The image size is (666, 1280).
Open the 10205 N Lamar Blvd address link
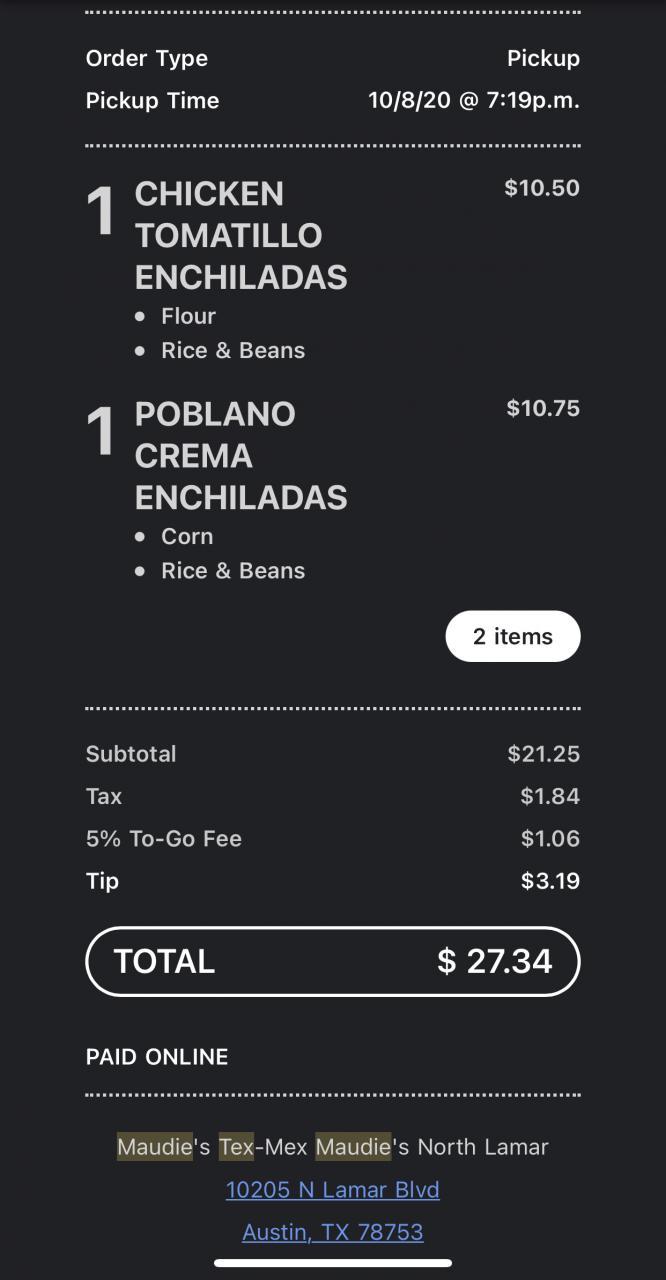[332, 1190]
